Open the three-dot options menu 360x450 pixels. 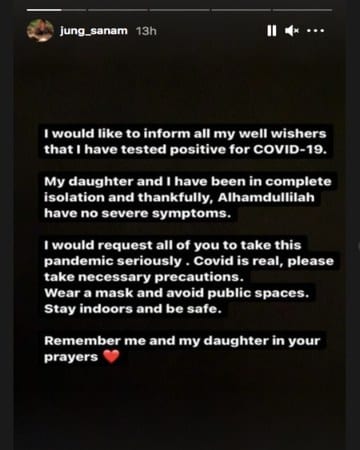coord(315,31)
